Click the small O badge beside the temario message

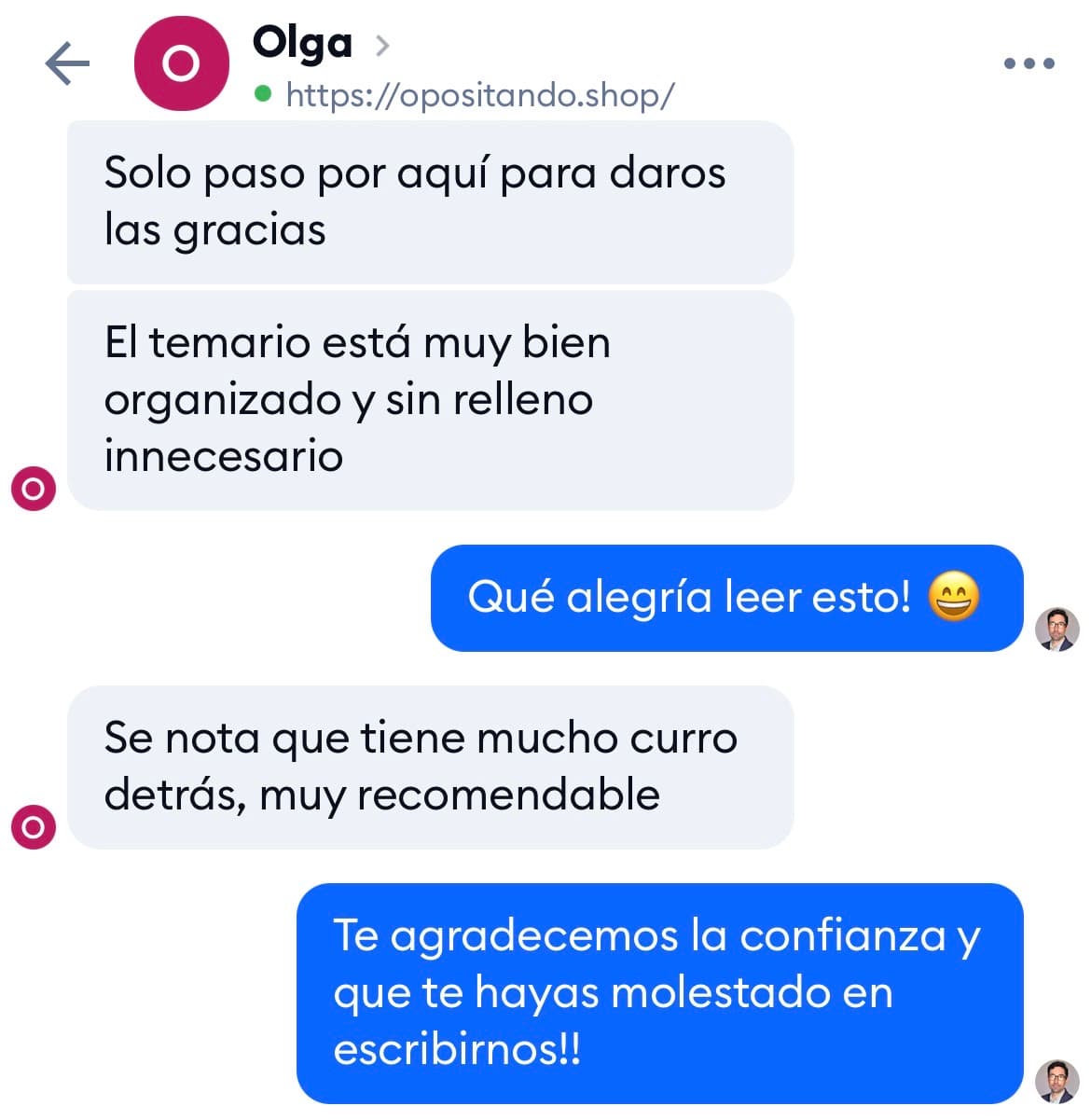[x=35, y=487]
